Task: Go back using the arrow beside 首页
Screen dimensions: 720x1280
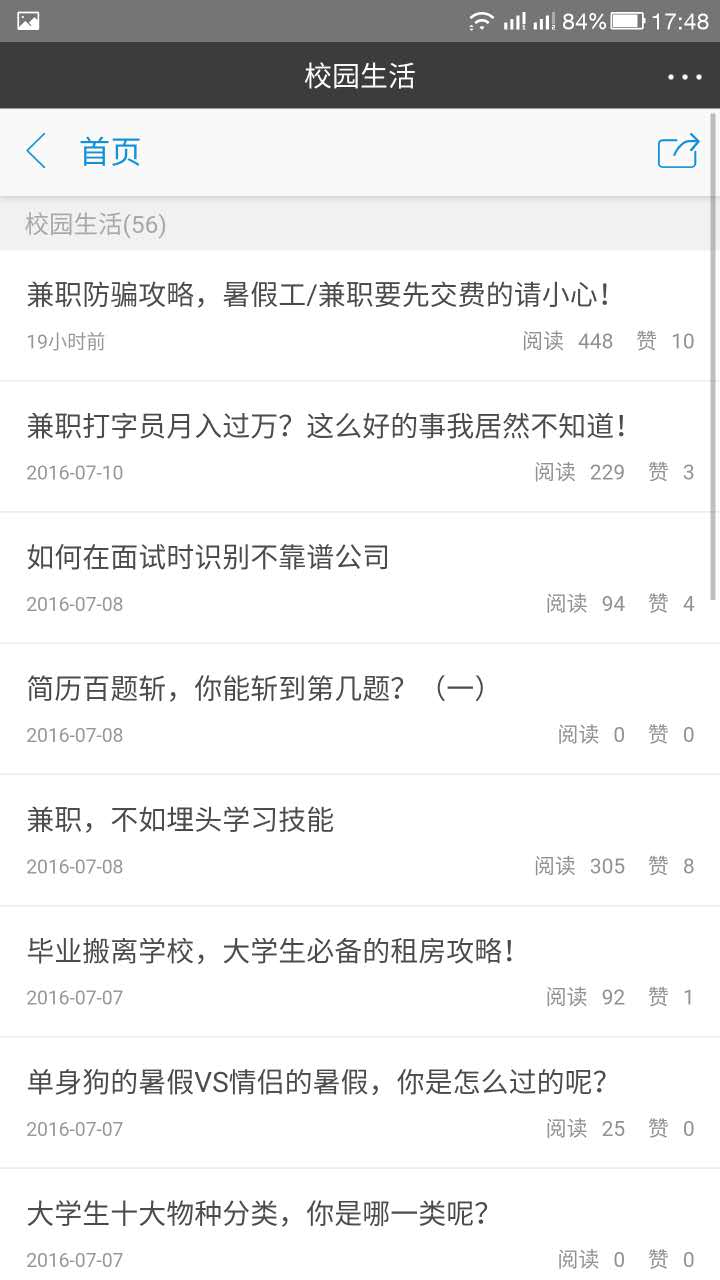Action: [x=37, y=152]
